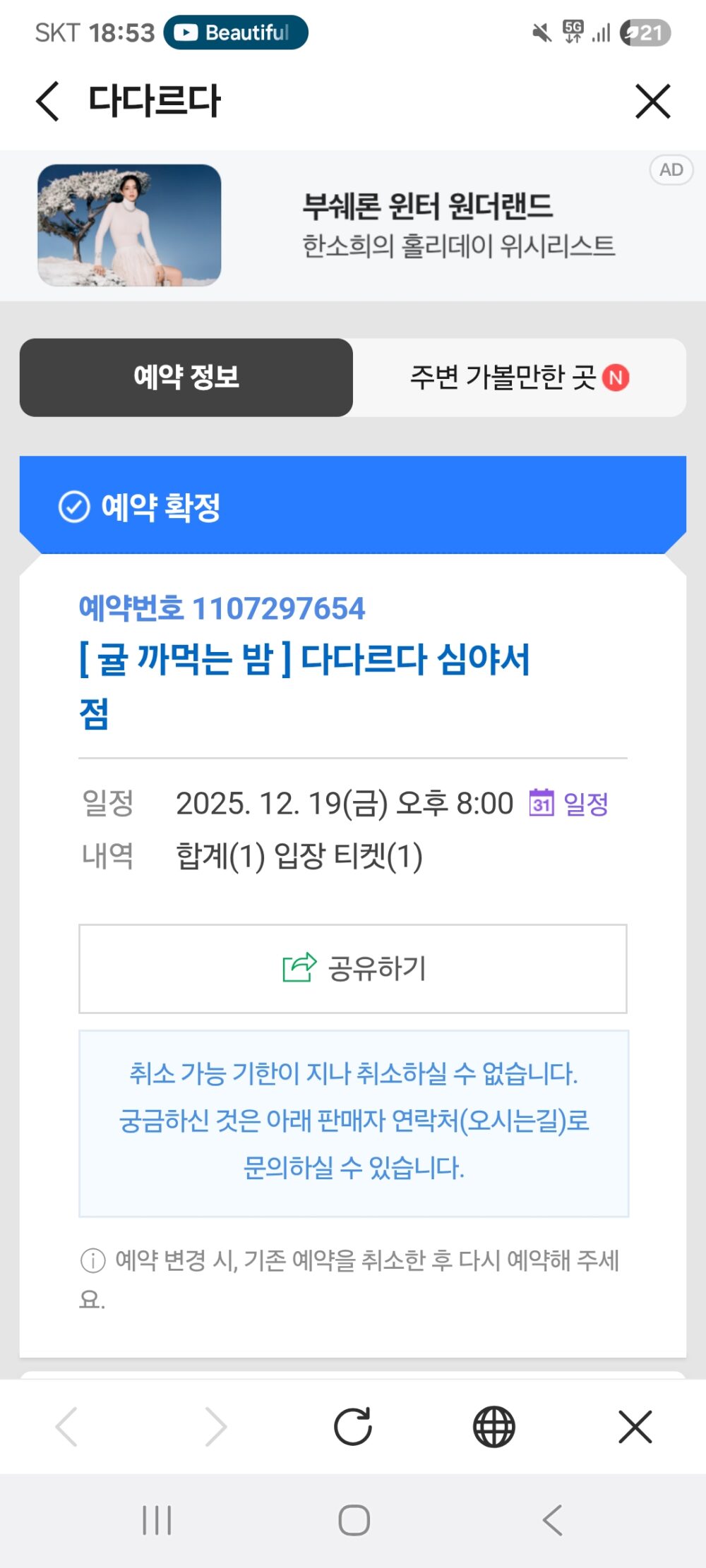Close the 다다르다 page with the top X
The width and height of the screenshot is (706, 1568).
click(x=652, y=102)
